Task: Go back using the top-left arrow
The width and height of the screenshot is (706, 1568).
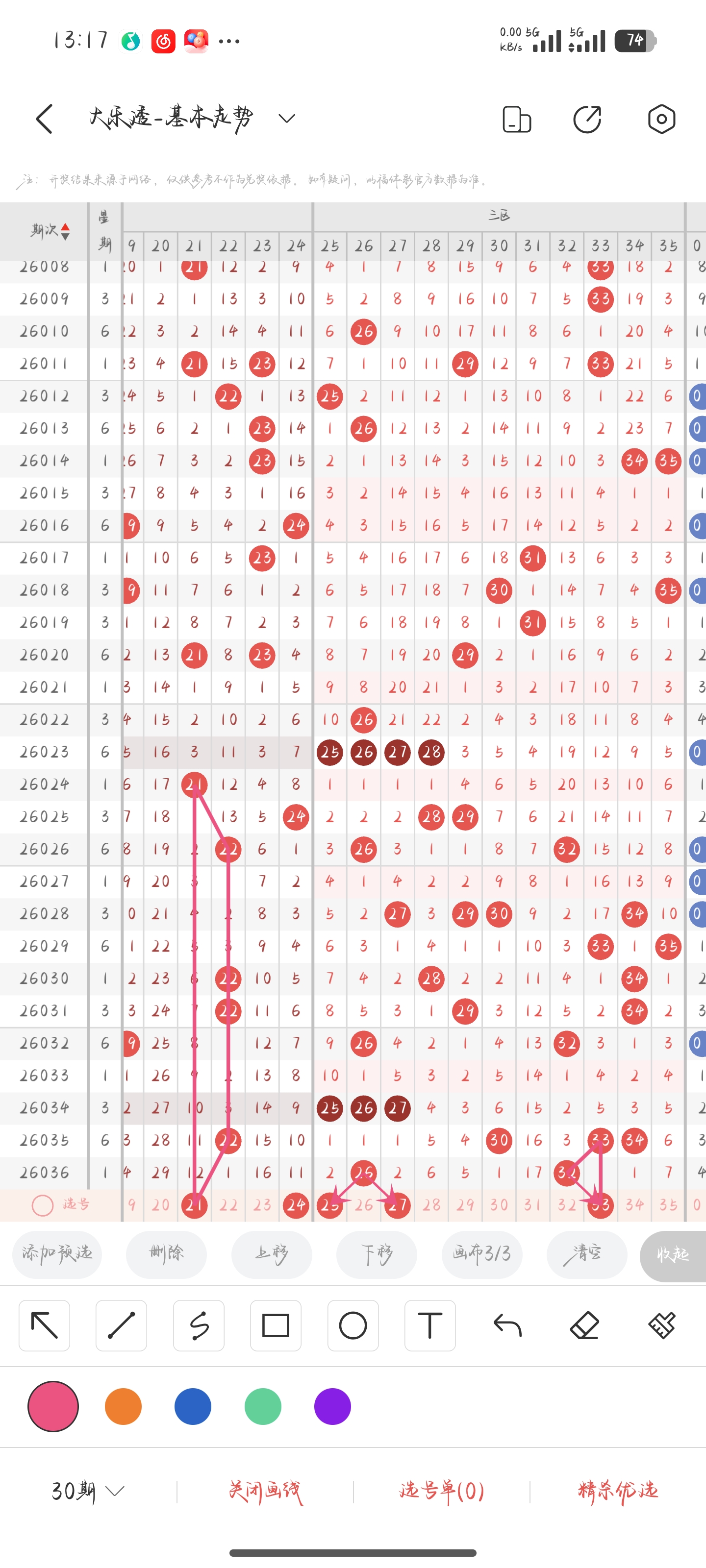Action: (45, 119)
